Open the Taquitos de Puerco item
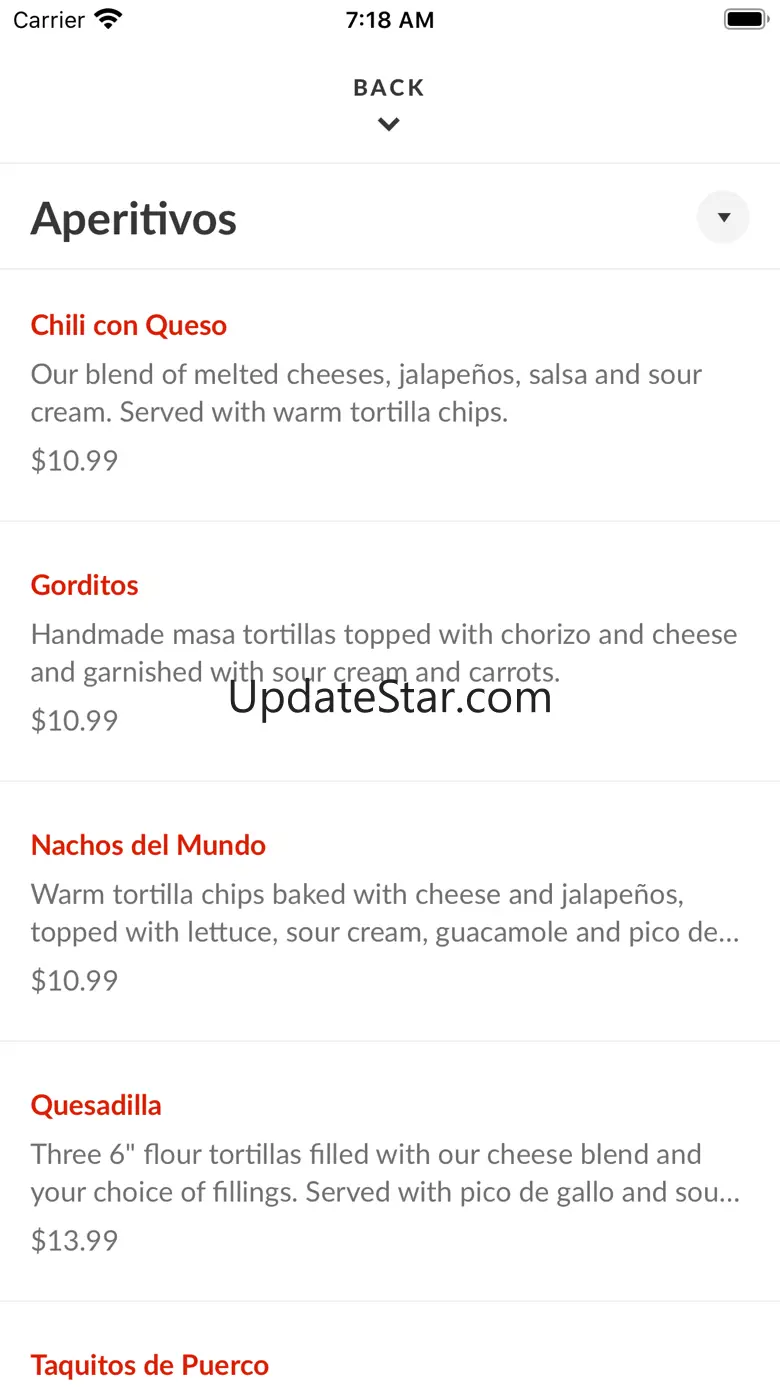 click(150, 1365)
